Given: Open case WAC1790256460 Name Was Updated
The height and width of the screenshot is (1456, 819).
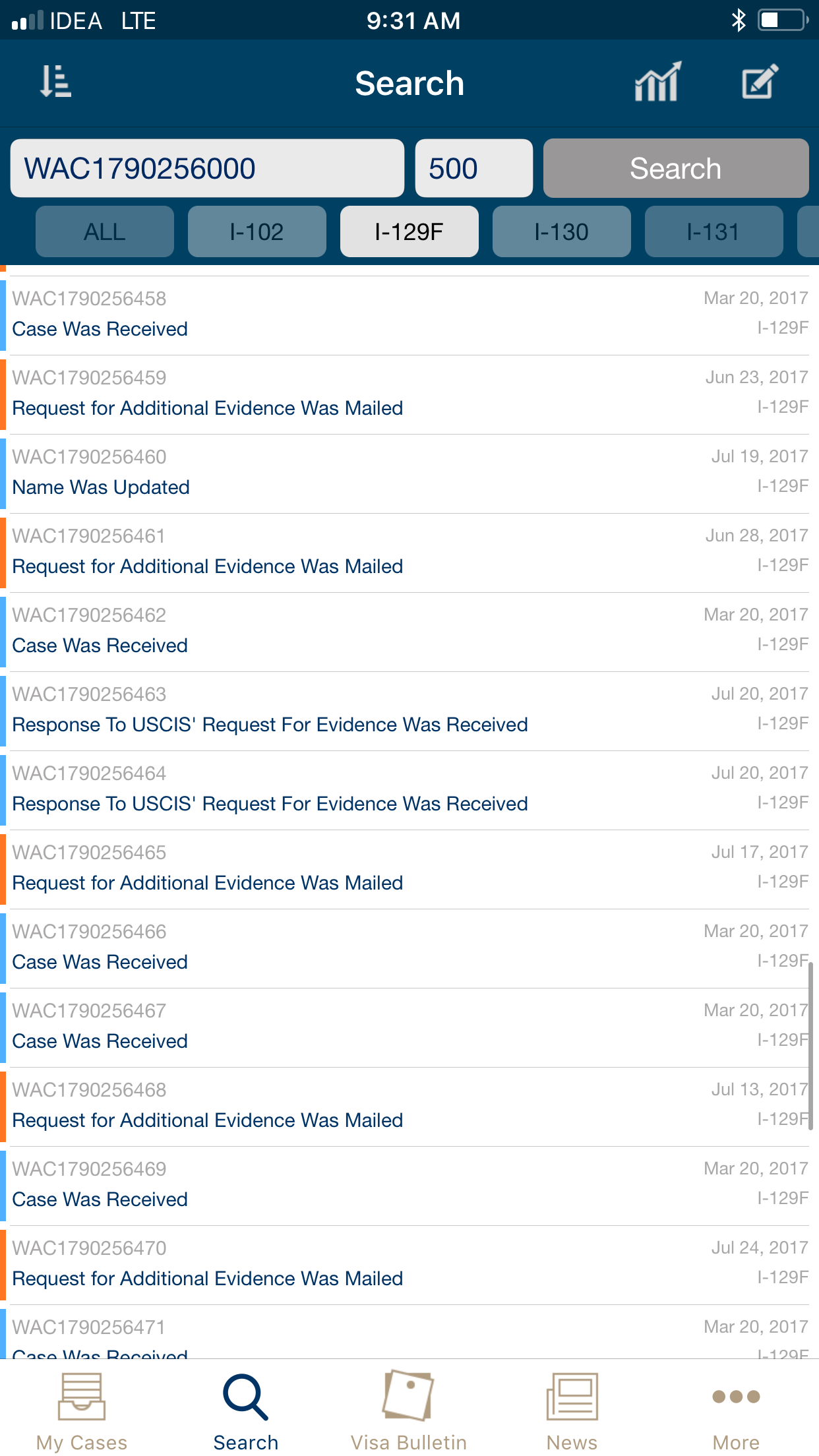Looking at the screenshot, I should (x=409, y=473).
